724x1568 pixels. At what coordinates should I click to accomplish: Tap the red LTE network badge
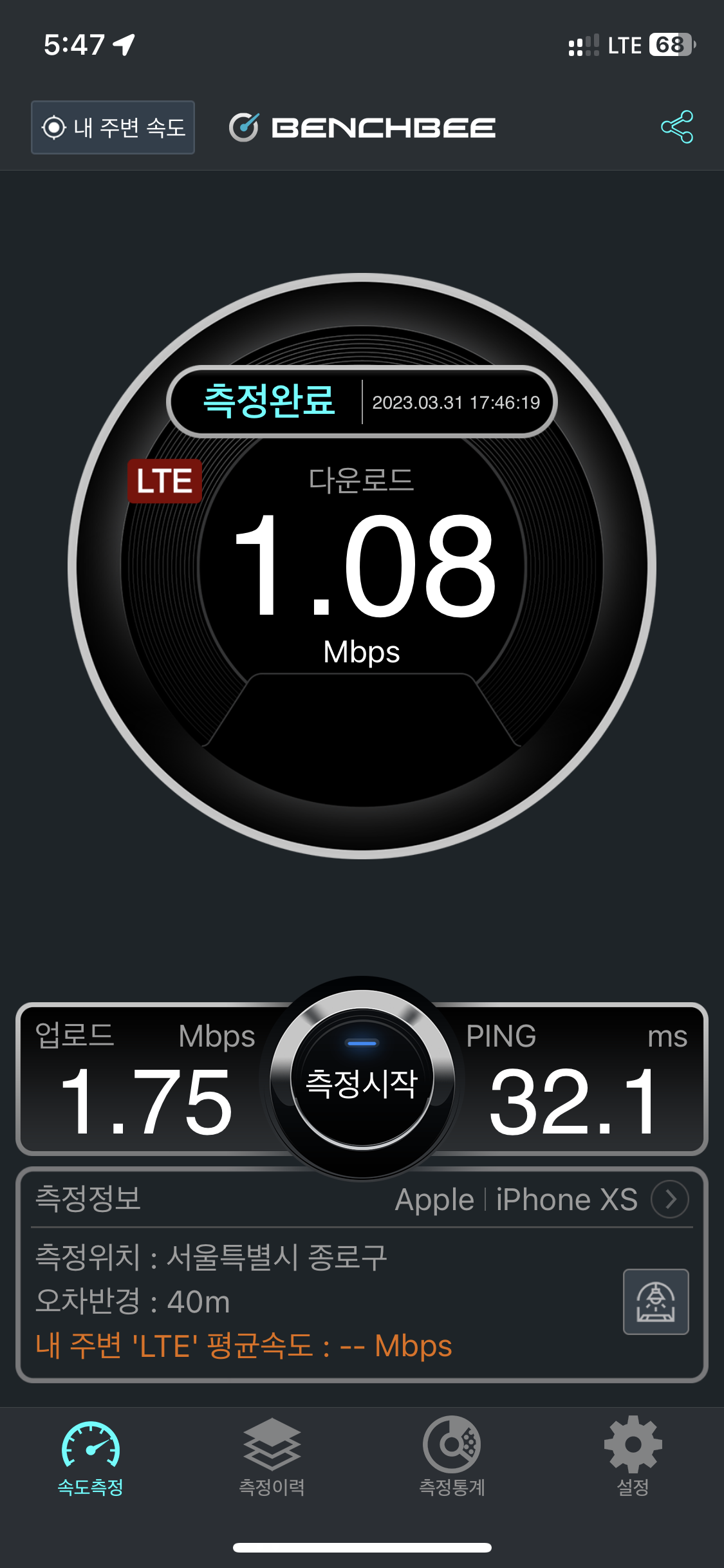(164, 481)
